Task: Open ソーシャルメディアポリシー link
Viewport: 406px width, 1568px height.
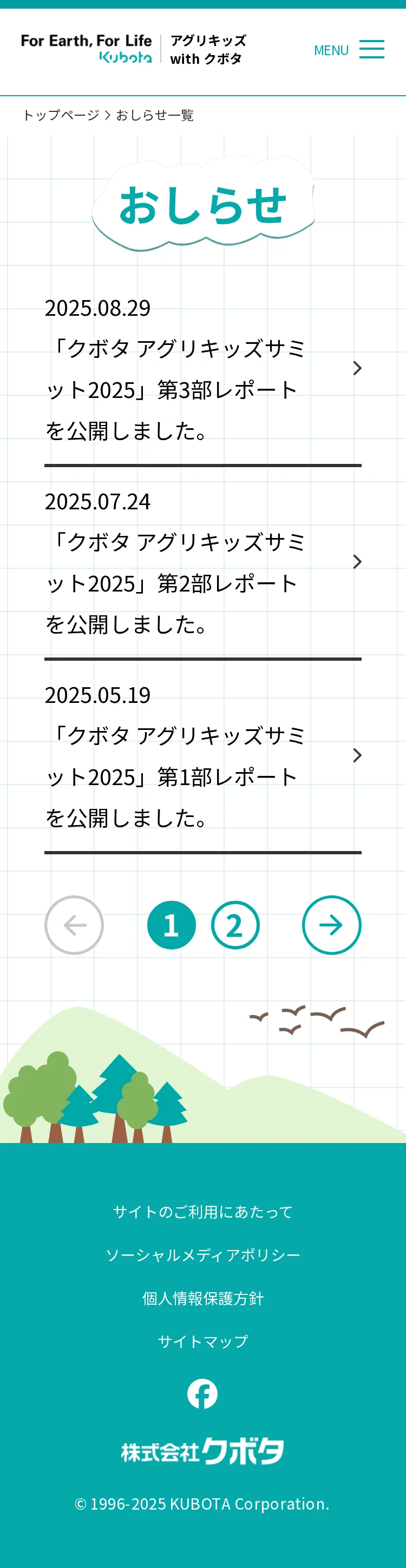Action: click(x=203, y=1255)
